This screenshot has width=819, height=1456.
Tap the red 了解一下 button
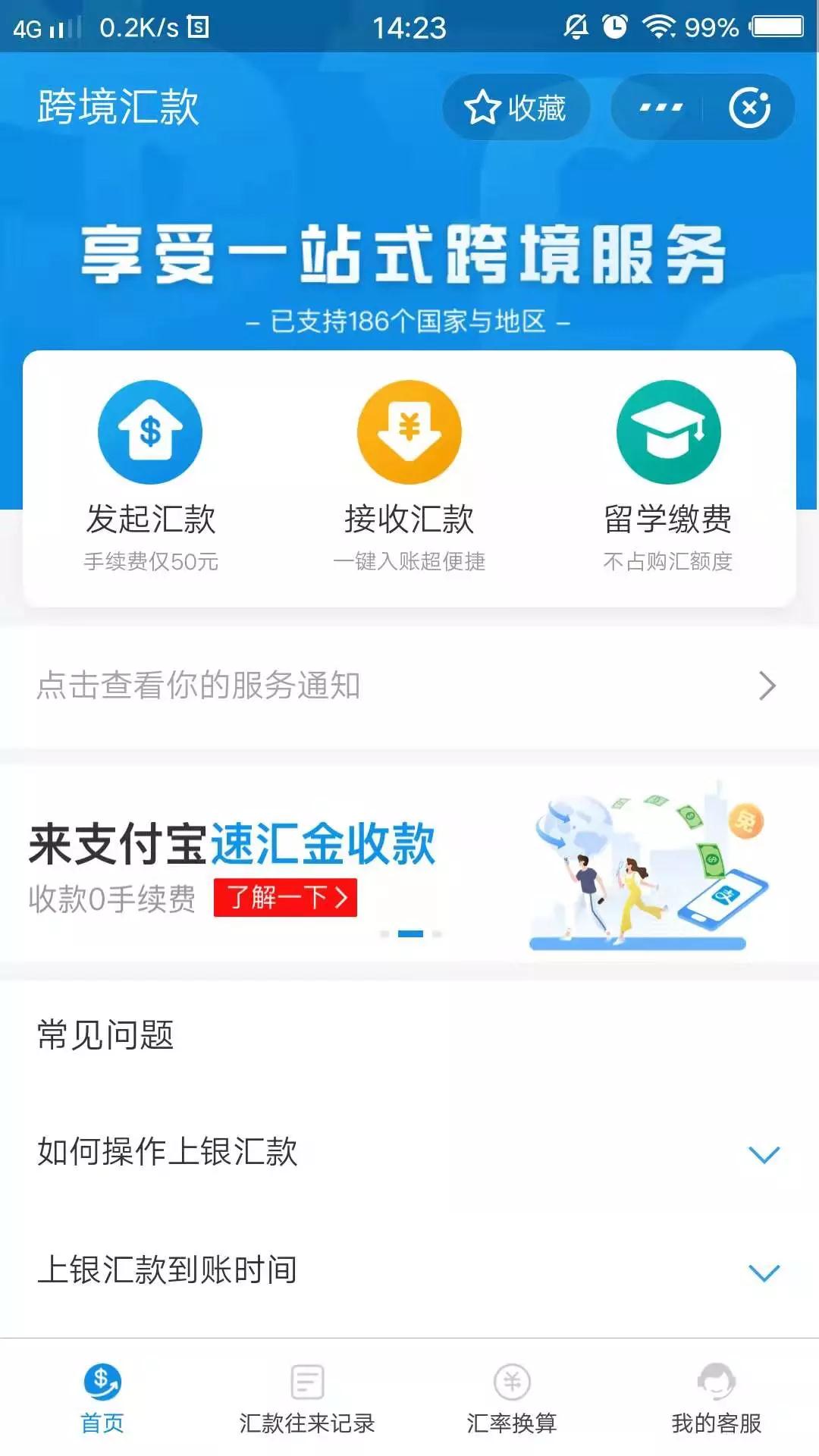point(285,898)
